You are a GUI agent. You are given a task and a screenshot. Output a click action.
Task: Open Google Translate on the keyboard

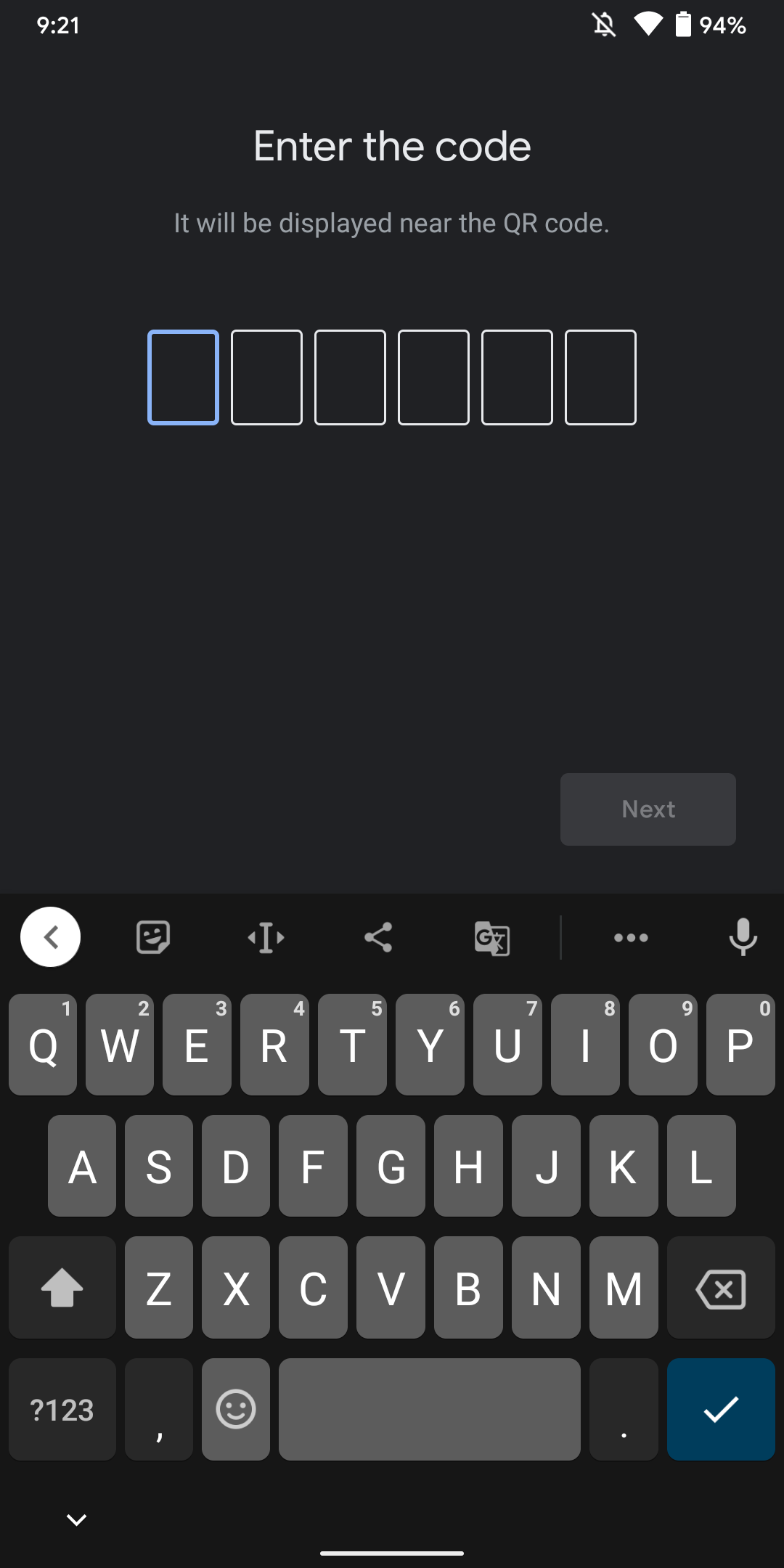pyautogui.click(x=492, y=938)
